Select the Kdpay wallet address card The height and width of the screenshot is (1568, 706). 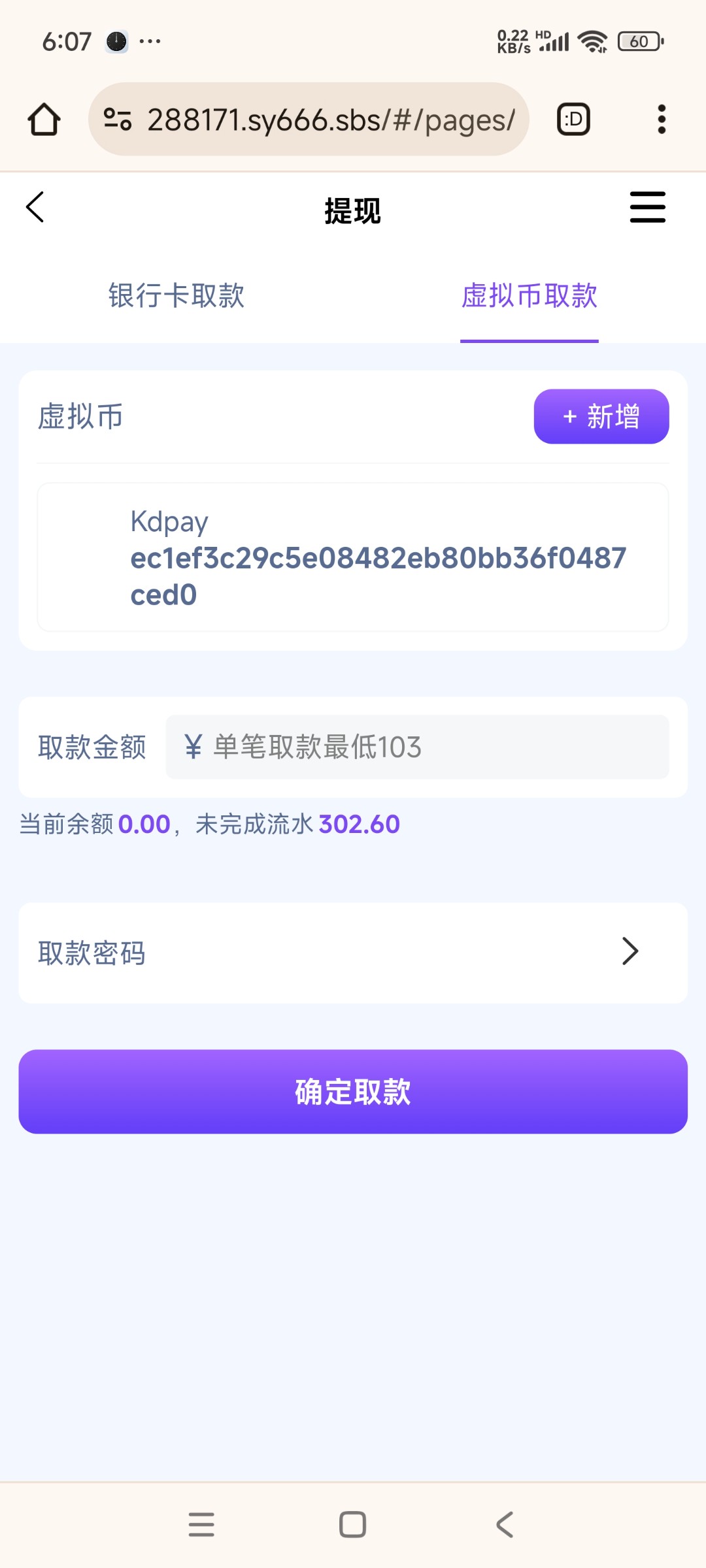[353, 557]
